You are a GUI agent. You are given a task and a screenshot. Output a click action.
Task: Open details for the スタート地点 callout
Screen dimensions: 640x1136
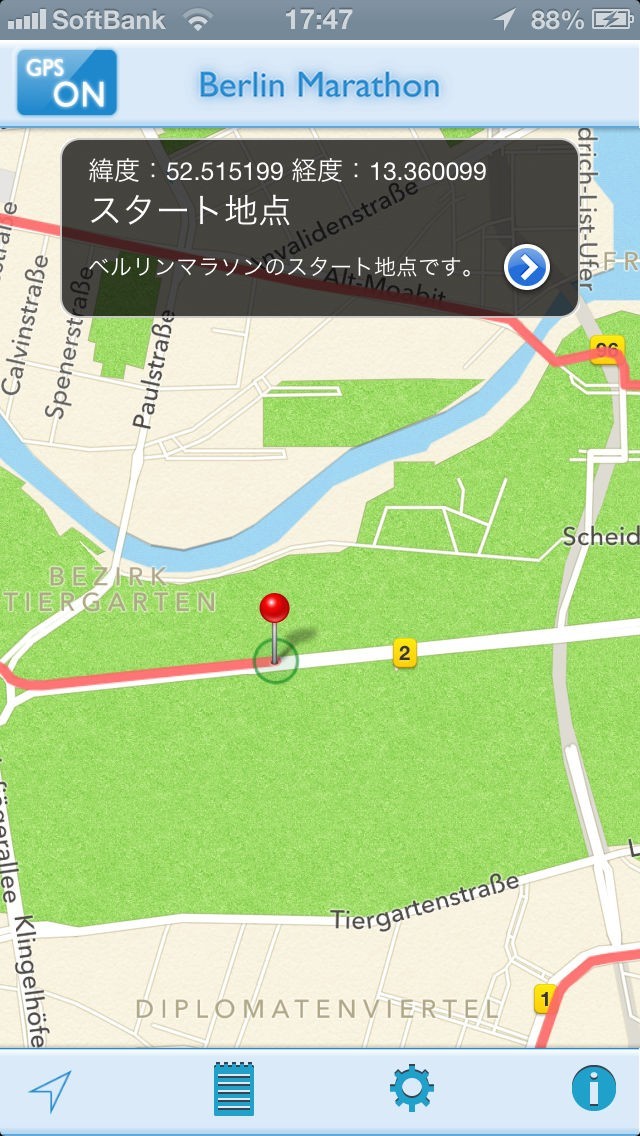pyautogui.click(x=526, y=267)
